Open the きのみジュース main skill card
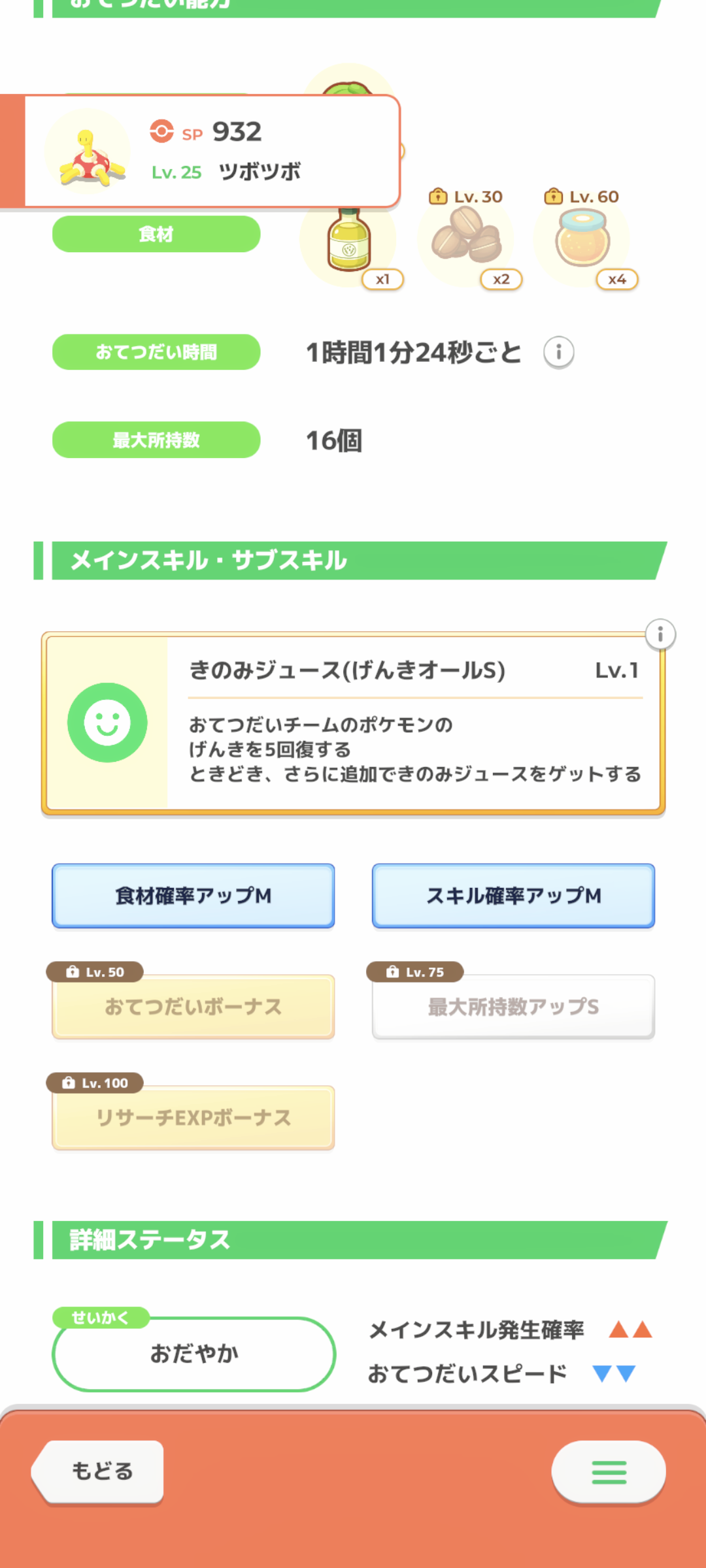 [353, 723]
